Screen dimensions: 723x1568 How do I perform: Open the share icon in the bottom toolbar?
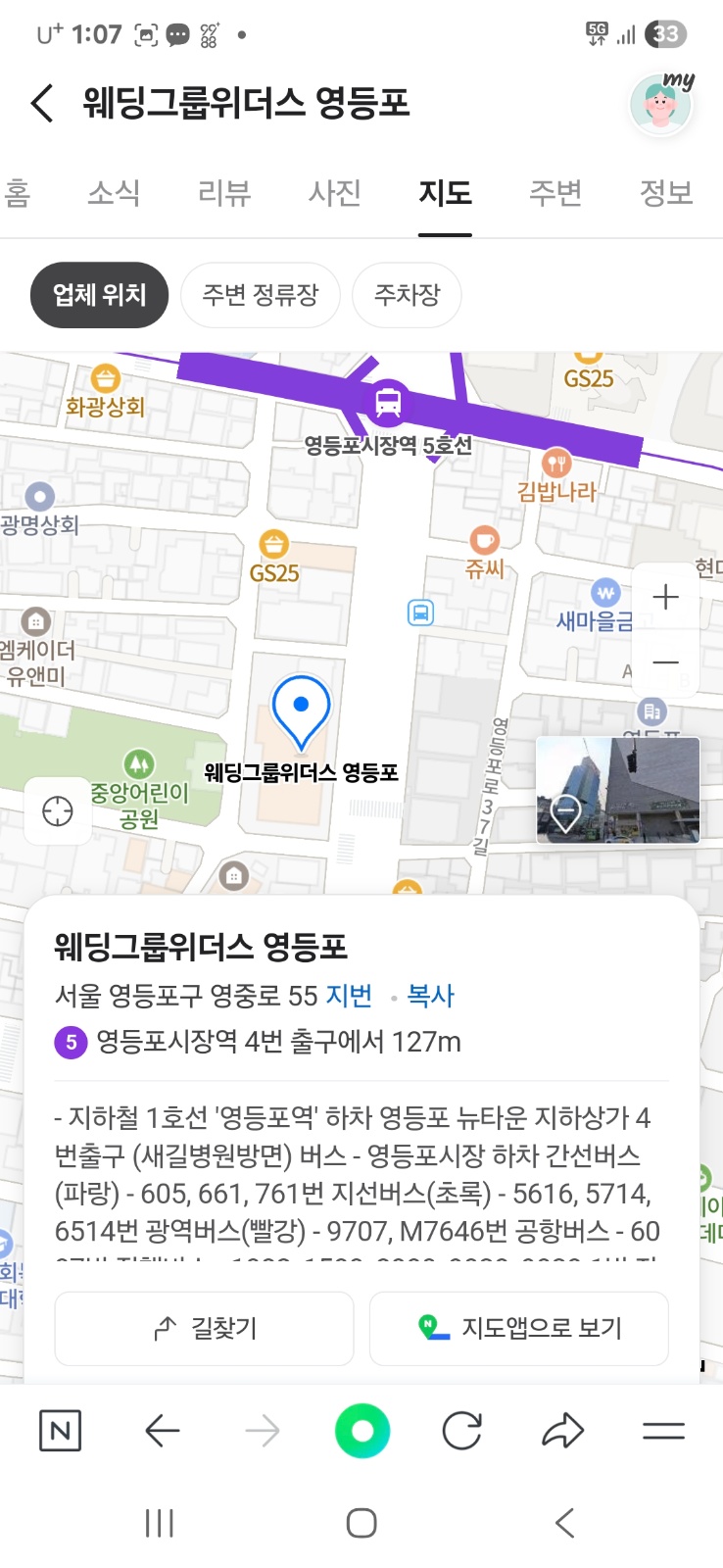(x=561, y=1431)
